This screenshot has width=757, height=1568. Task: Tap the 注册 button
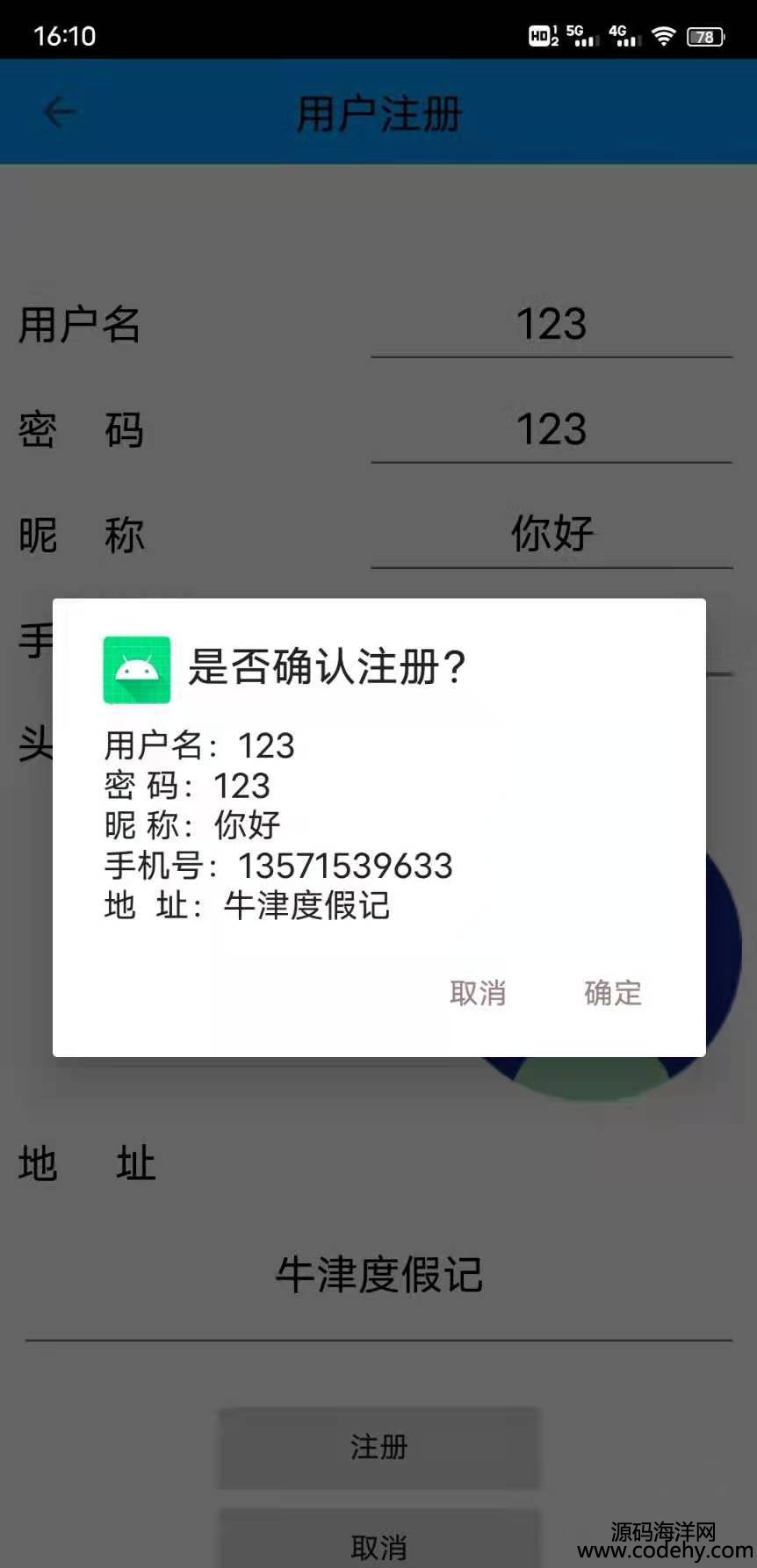tap(378, 1447)
